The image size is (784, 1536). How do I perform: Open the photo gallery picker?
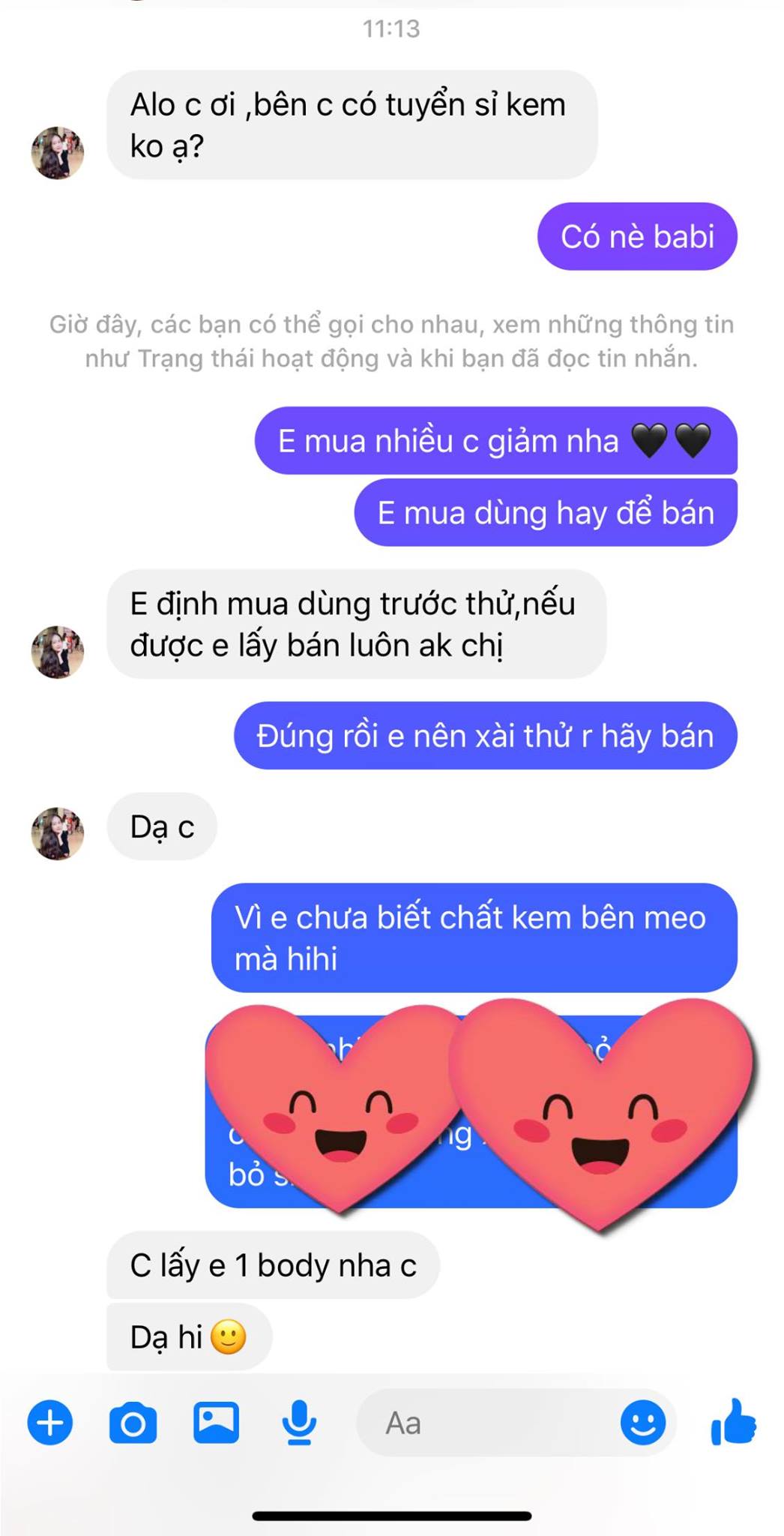click(x=216, y=1422)
